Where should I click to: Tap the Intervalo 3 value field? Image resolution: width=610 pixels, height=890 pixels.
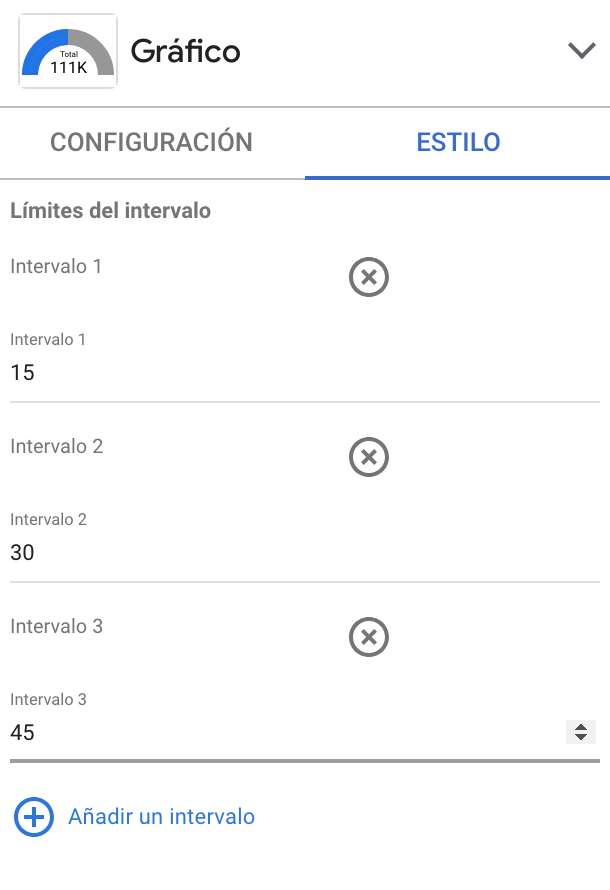click(x=280, y=732)
